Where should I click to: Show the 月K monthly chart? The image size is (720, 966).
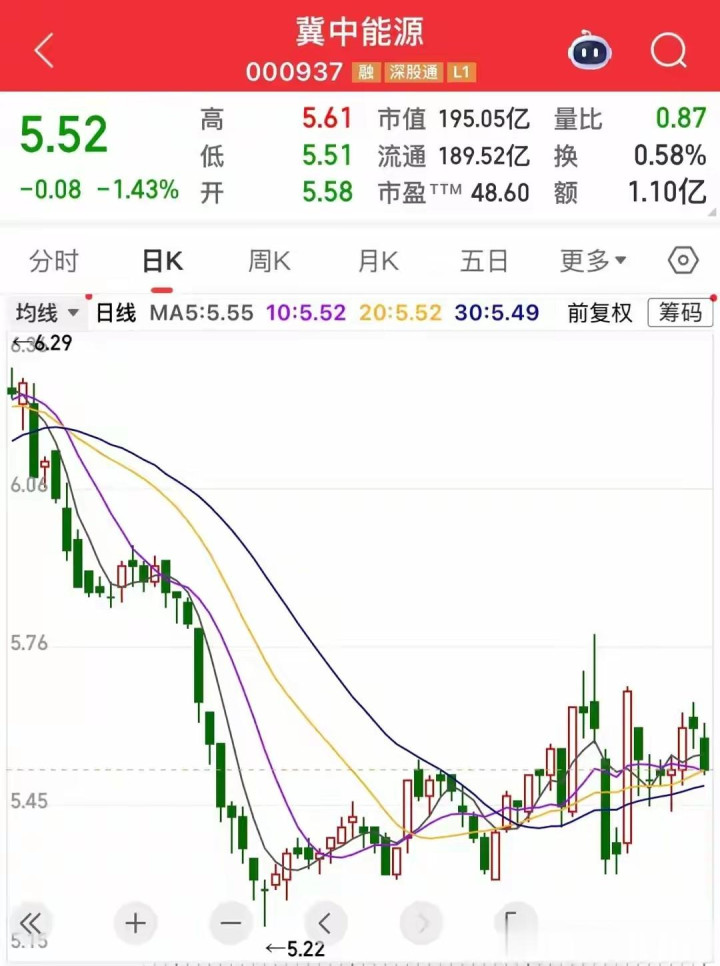pos(378,262)
